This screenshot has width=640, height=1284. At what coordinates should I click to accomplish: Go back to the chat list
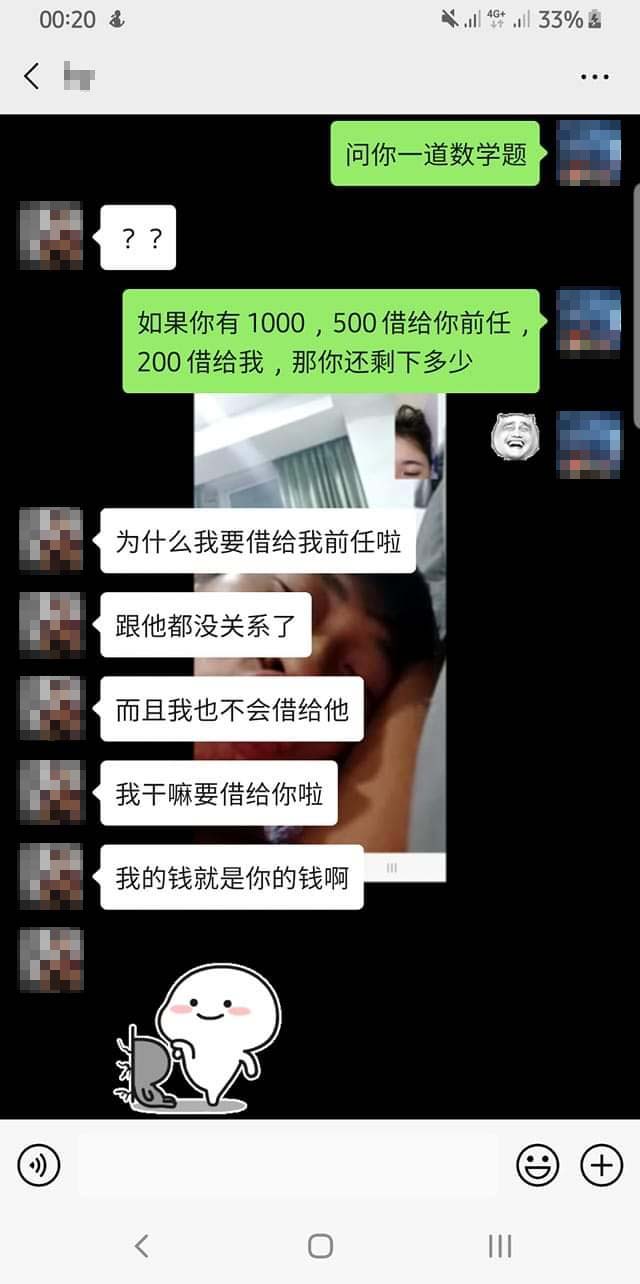(32, 76)
